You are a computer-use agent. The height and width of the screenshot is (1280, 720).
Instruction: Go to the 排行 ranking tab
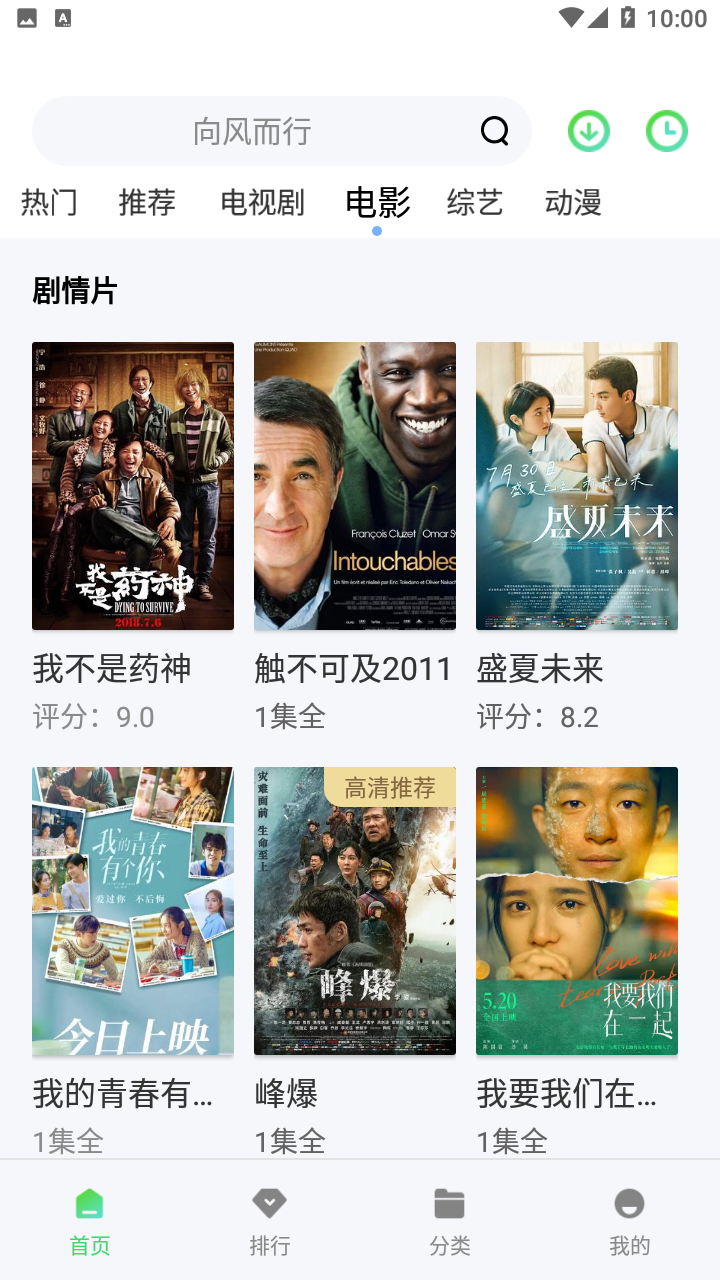(270, 1221)
